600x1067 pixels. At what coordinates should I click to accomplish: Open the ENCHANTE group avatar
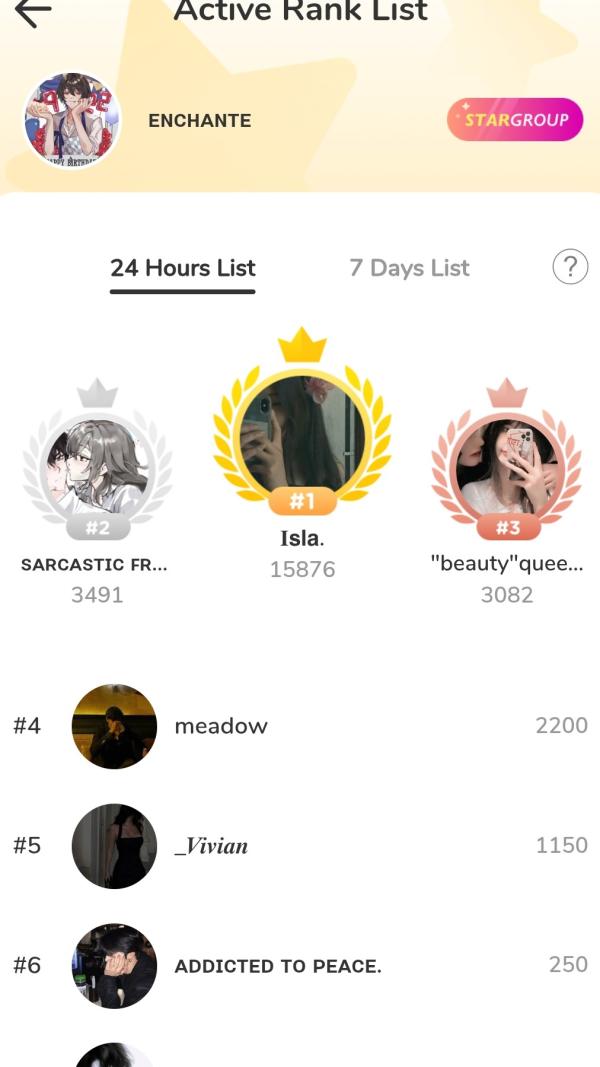point(72,120)
